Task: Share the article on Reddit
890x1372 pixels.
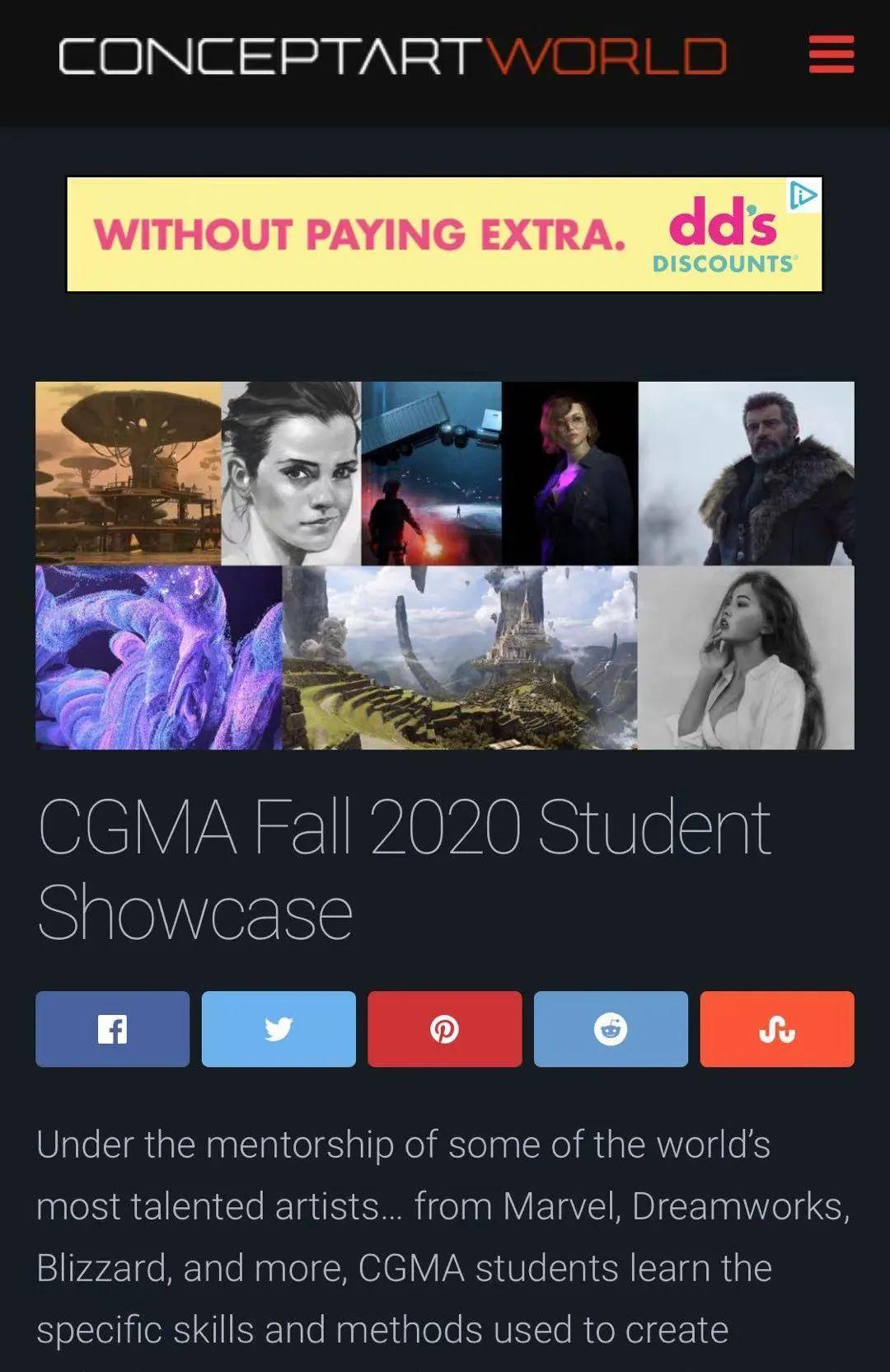Action: click(x=611, y=1029)
